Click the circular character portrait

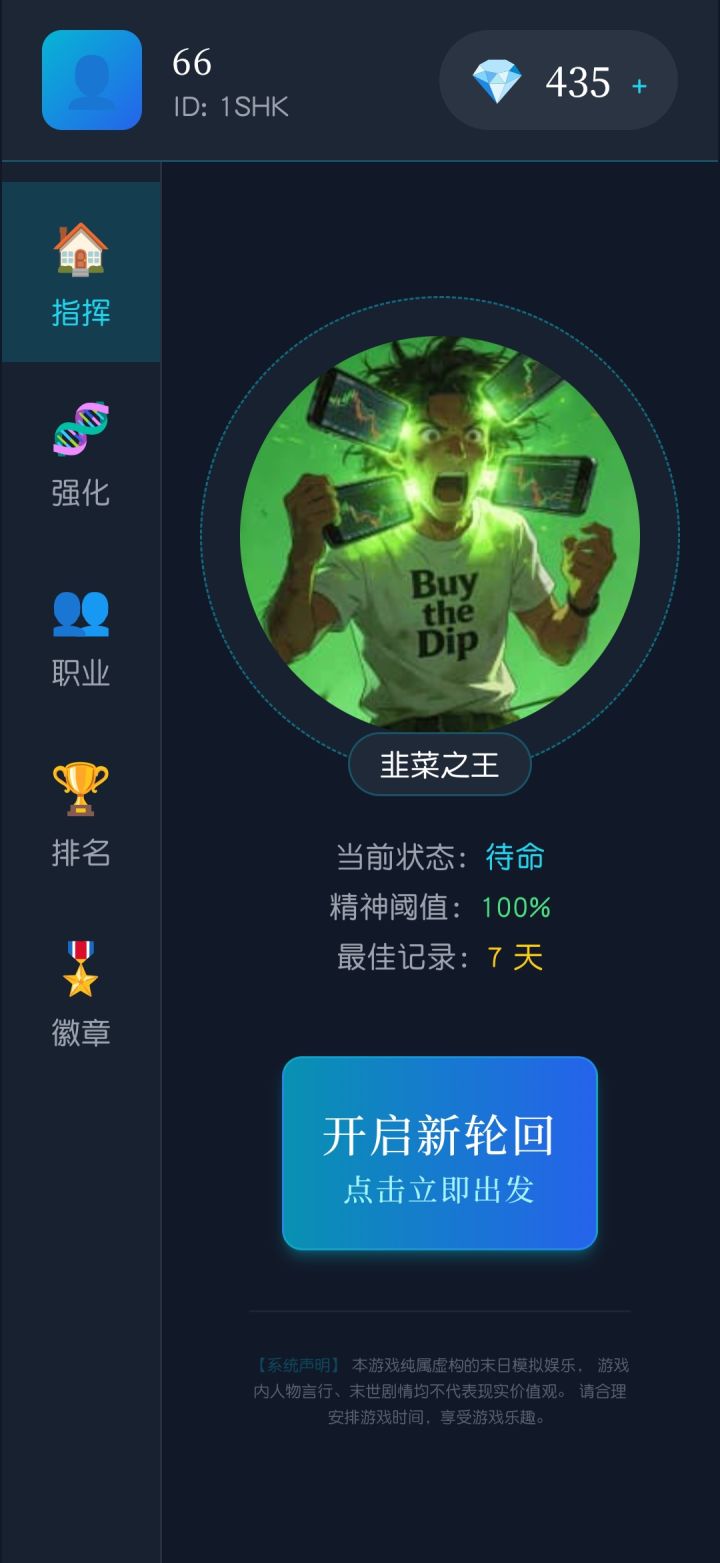pos(439,533)
